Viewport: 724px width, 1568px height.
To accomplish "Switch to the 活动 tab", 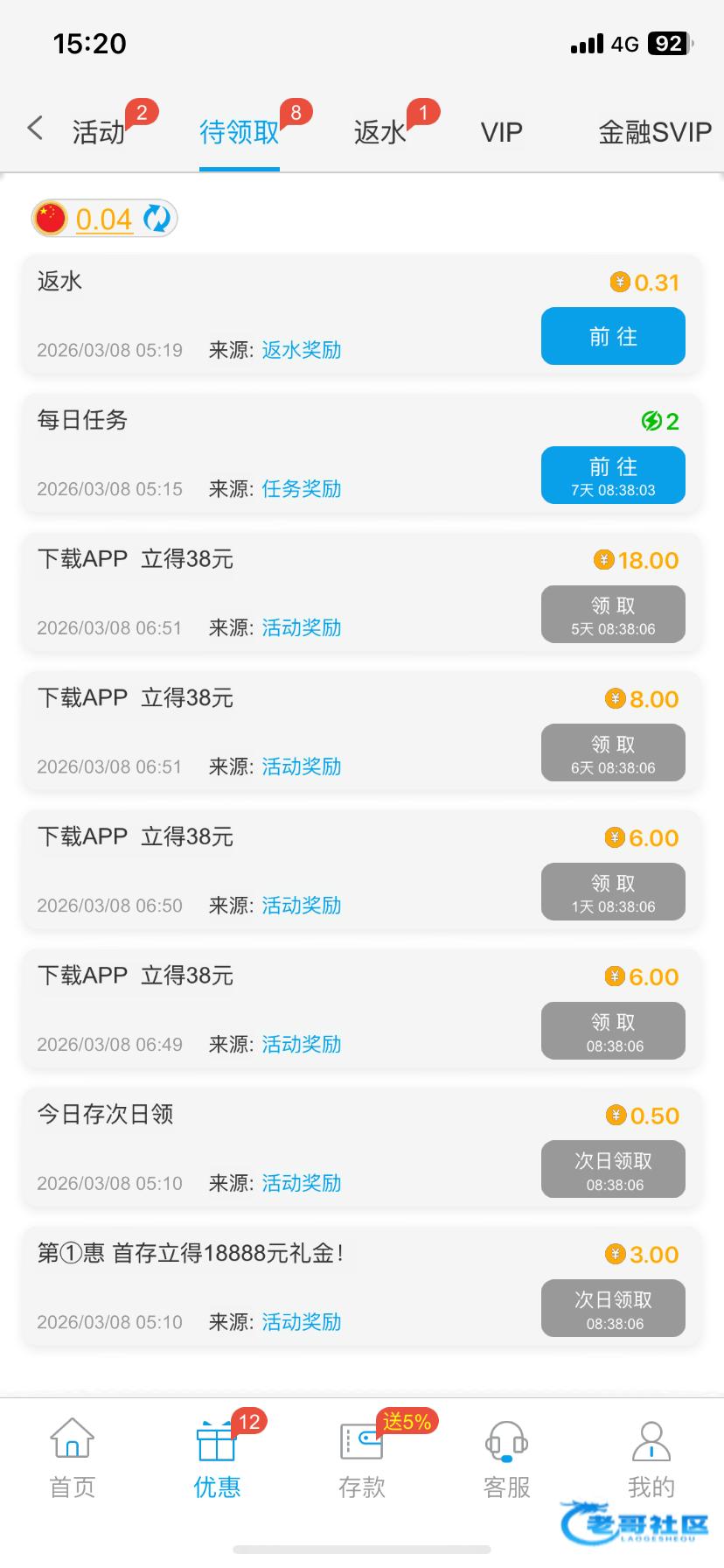I will pos(99,132).
